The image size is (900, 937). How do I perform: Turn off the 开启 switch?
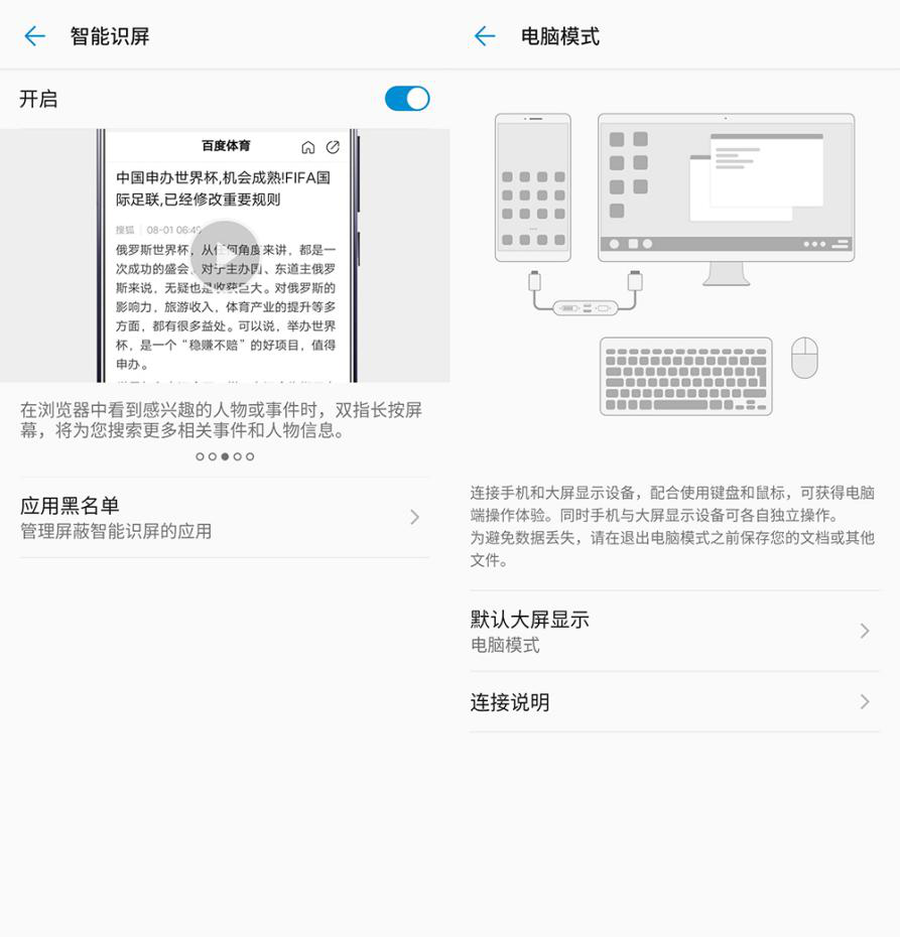(407, 98)
